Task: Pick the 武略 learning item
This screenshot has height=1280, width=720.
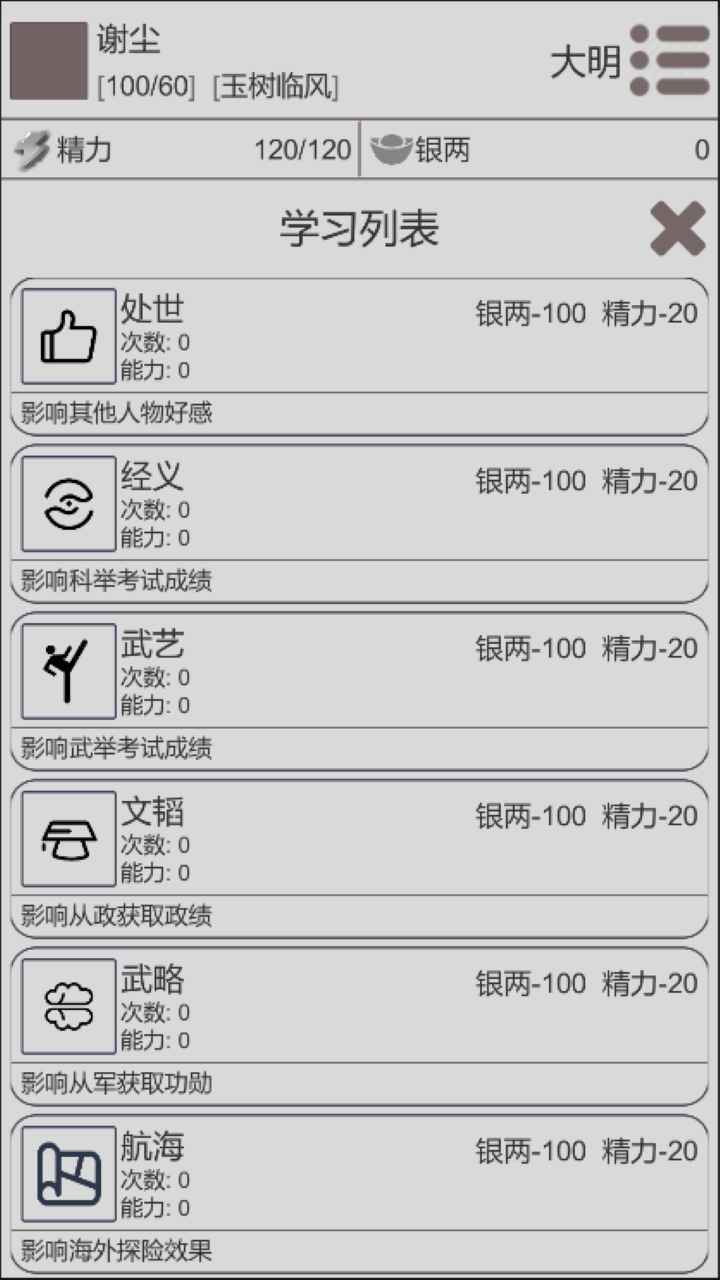Action: tap(359, 1025)
